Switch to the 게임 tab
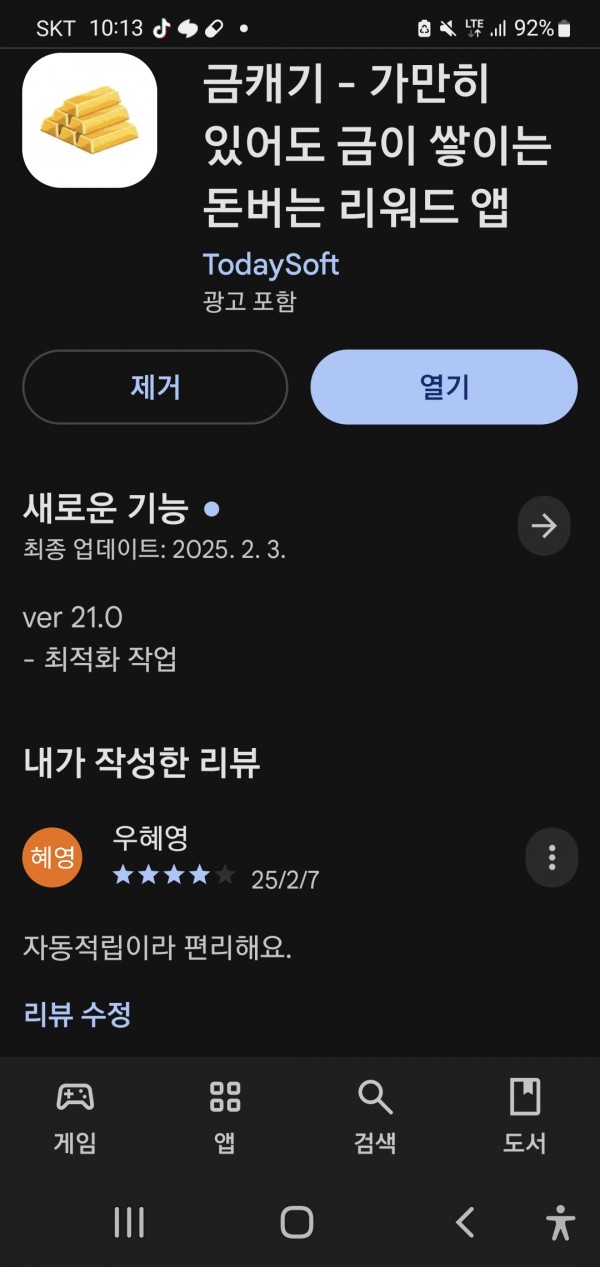The height and width of the screenshot is (1267, 600). [75, 1117]
